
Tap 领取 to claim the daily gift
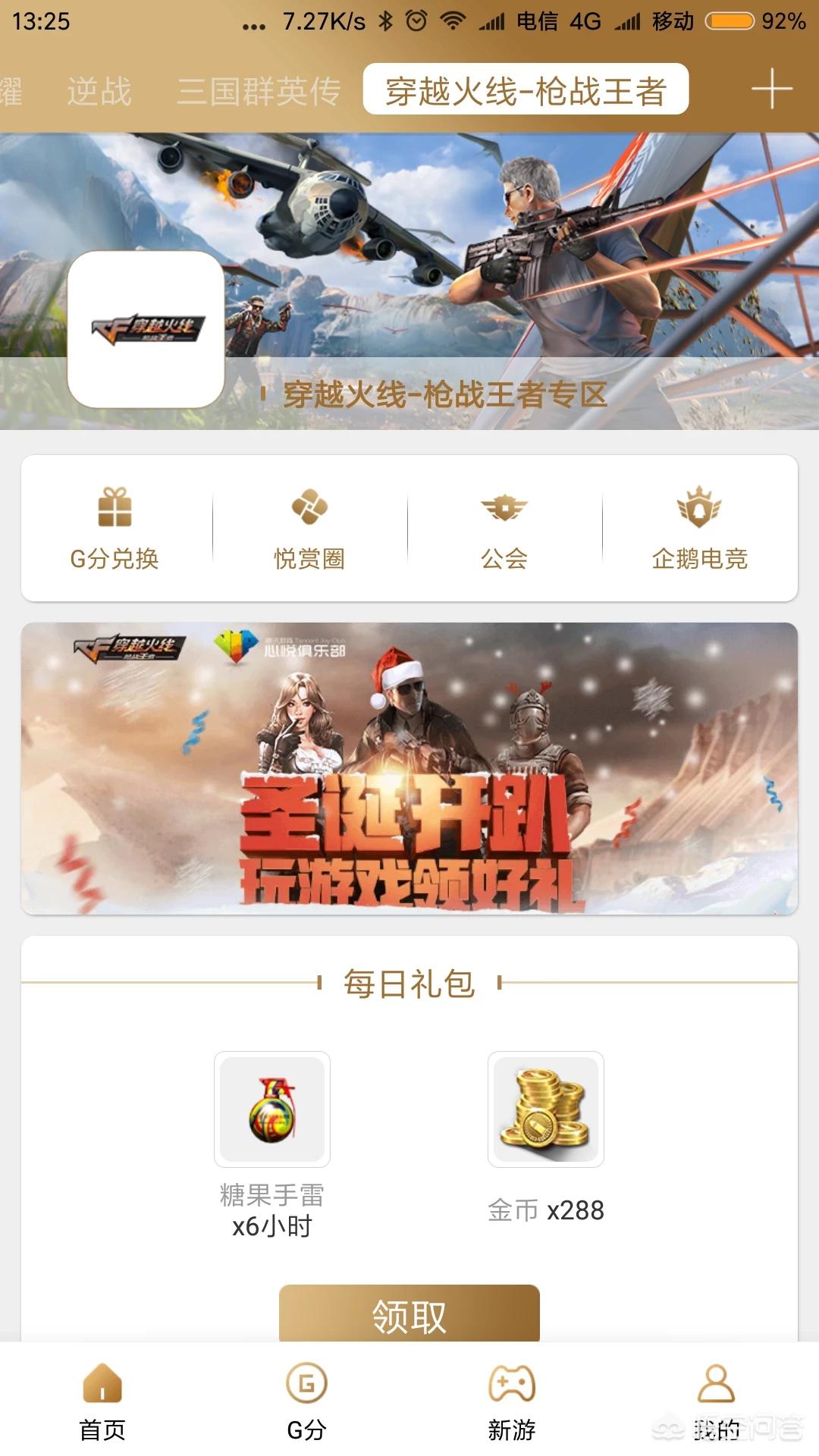(409, 1314)
